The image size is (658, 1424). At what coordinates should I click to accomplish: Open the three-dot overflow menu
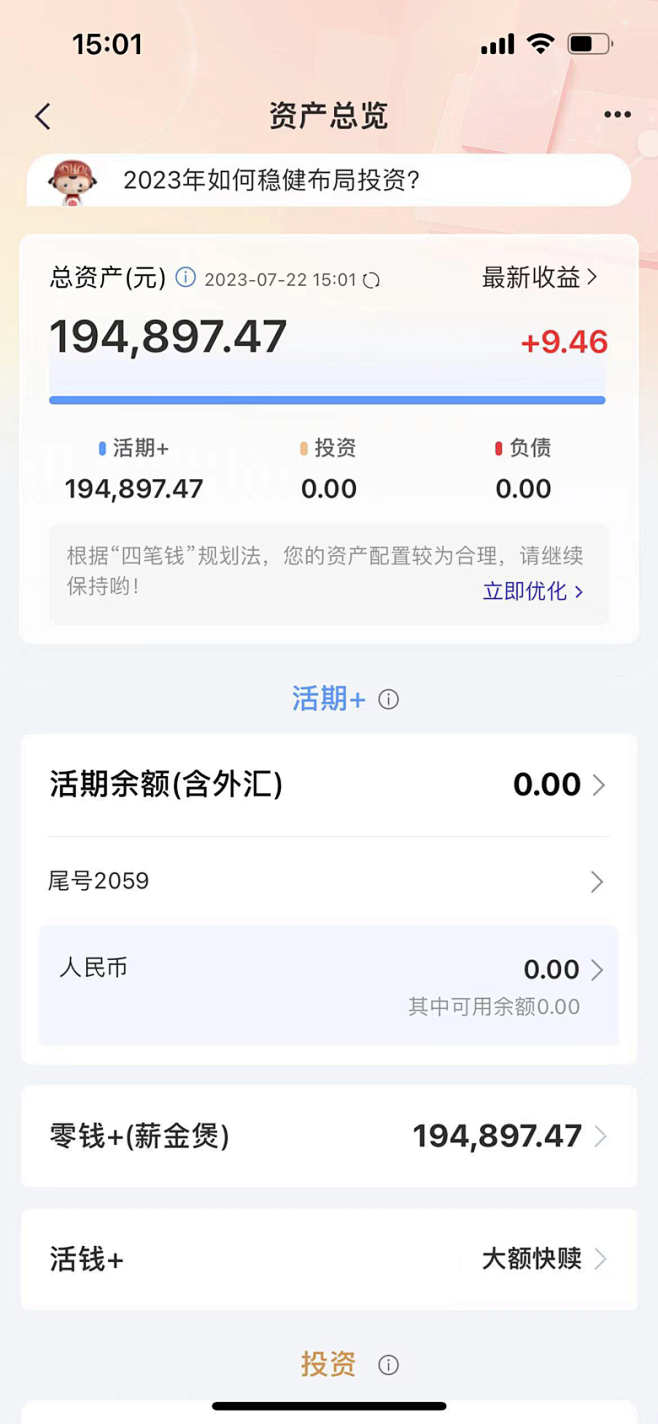click(617, 115)
